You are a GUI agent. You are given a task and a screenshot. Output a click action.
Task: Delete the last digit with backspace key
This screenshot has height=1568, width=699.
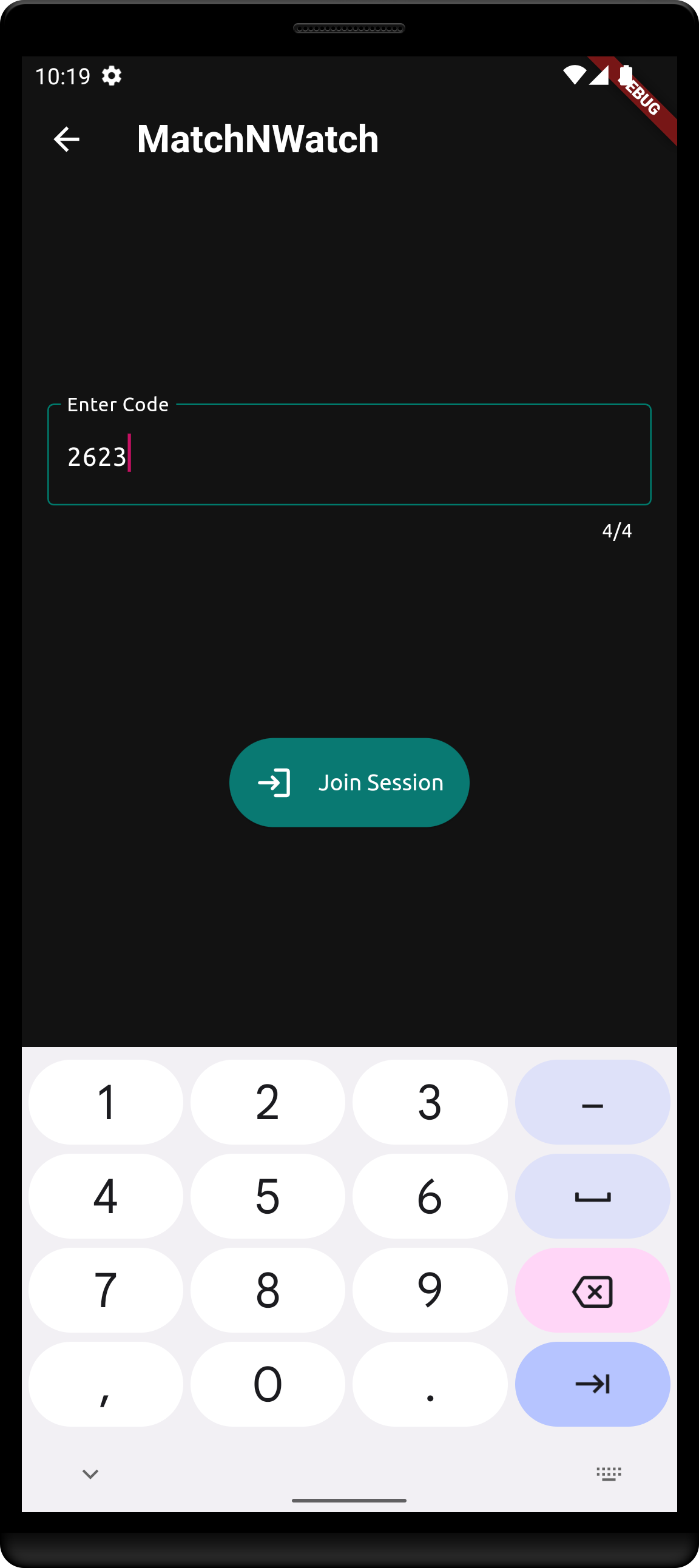(x=592, y=1290)
